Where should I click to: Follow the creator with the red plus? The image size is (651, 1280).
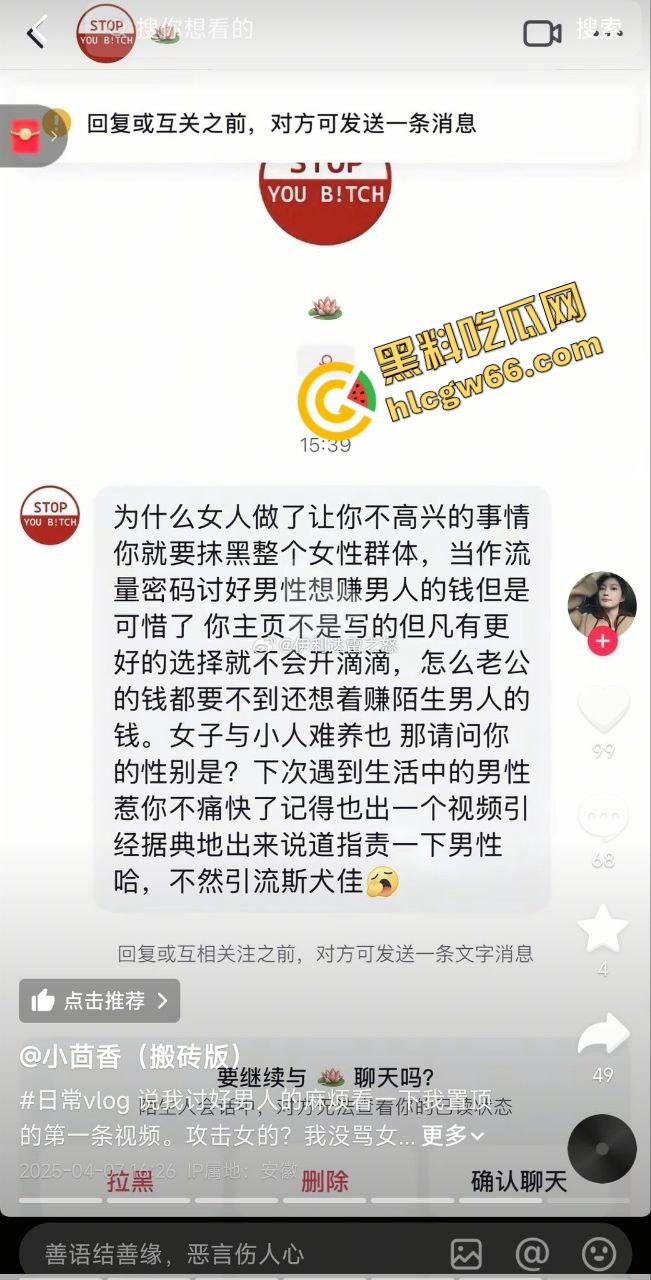click(x=602, y=642)
